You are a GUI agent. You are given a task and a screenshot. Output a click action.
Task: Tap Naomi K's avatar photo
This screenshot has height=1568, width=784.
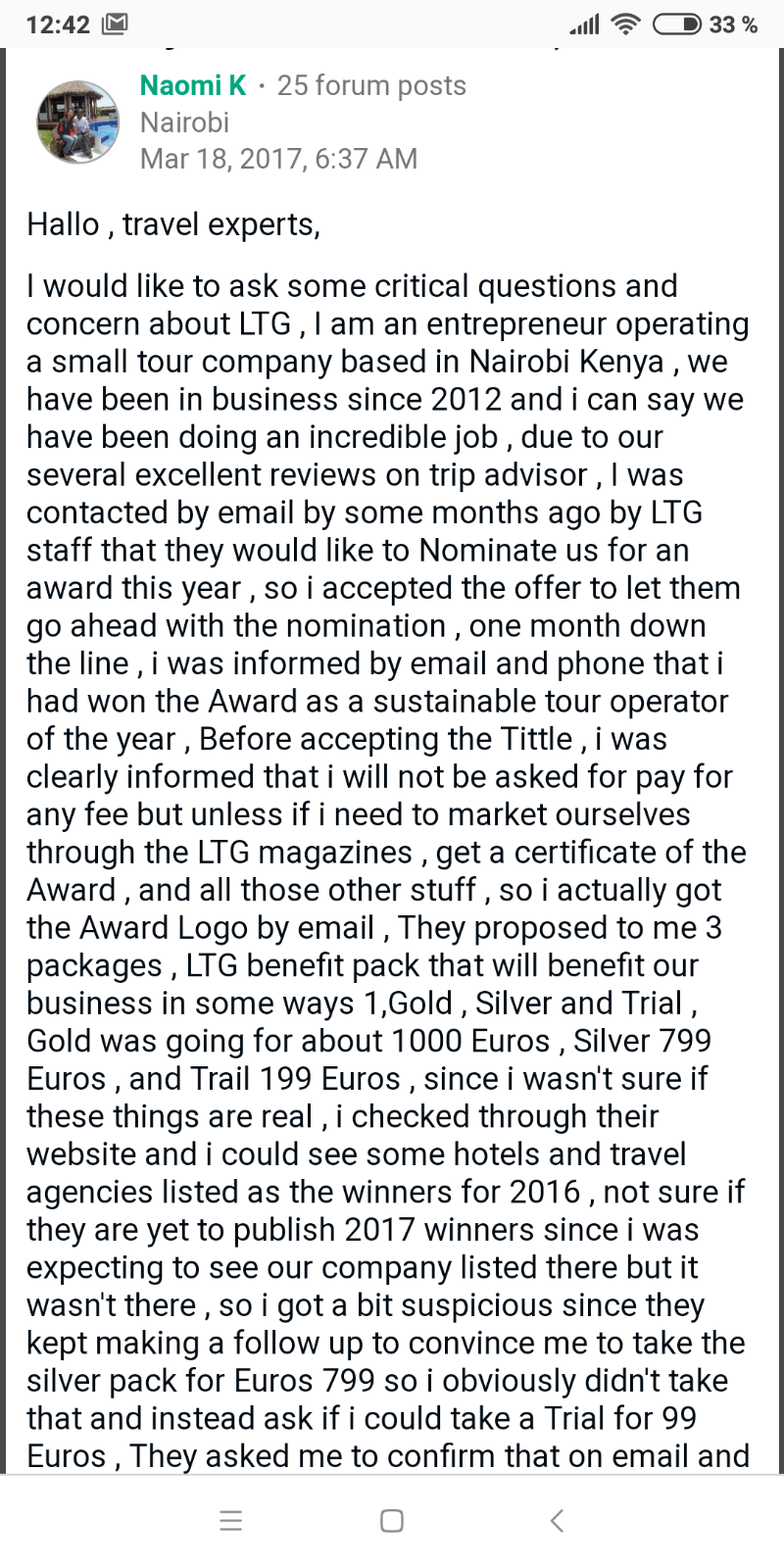pos(78,122)
